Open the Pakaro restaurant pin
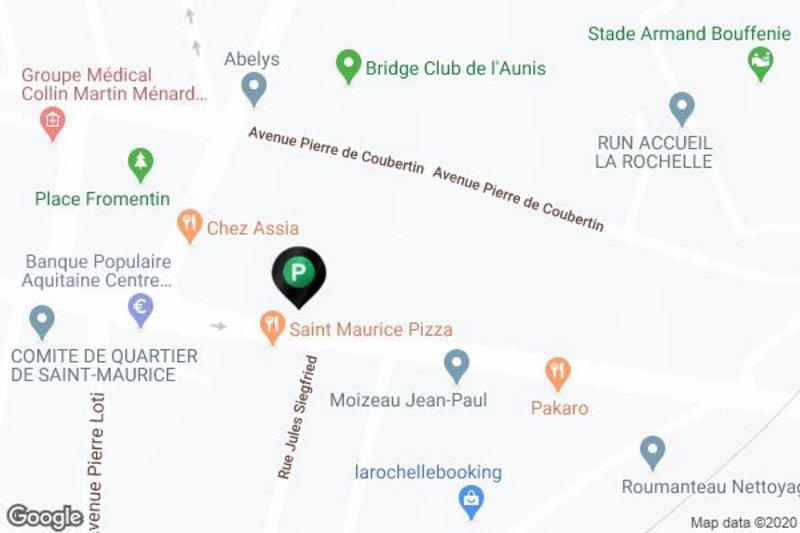 (558, 374)
